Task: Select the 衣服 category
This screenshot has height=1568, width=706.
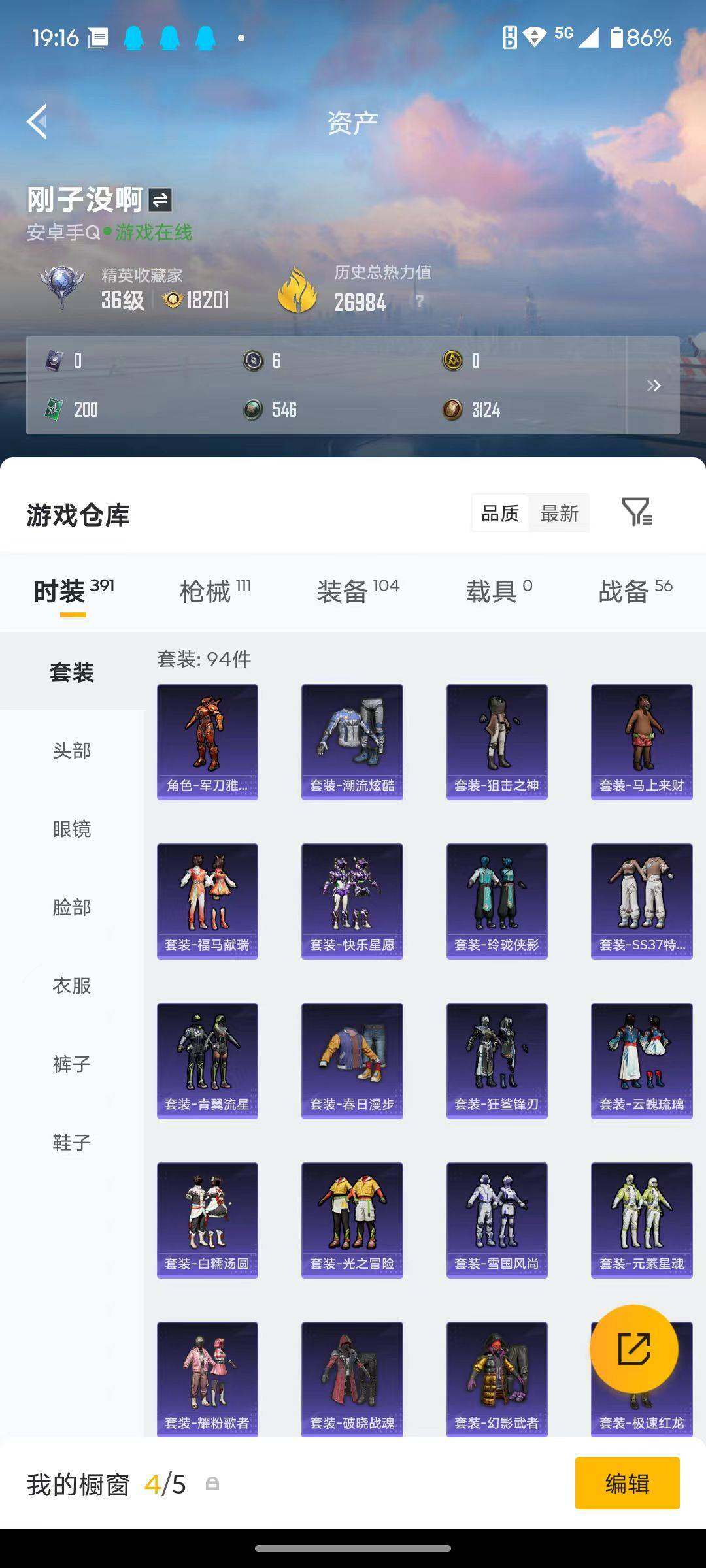Action: click(72, 986)
